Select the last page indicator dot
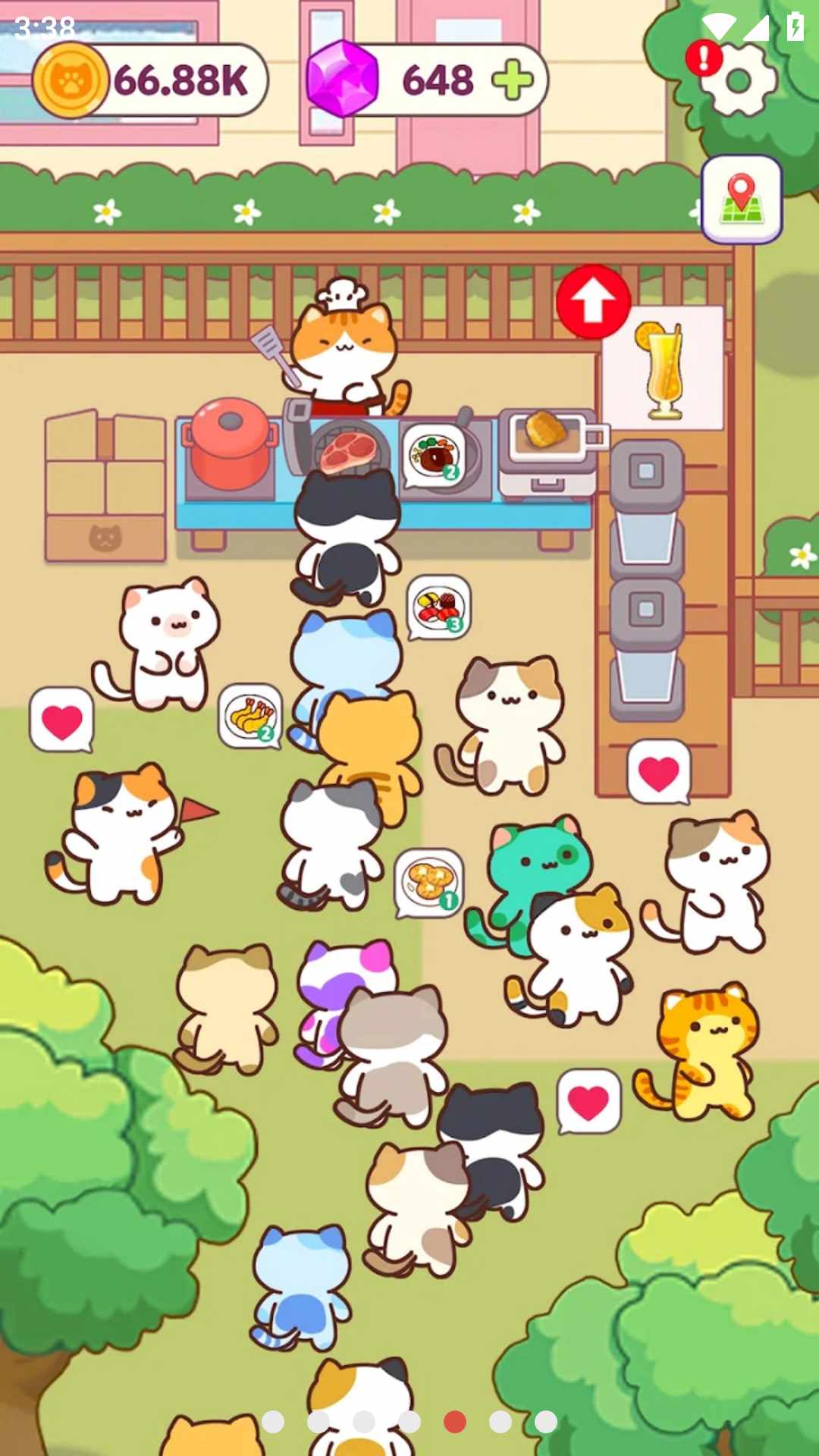 546,1421
